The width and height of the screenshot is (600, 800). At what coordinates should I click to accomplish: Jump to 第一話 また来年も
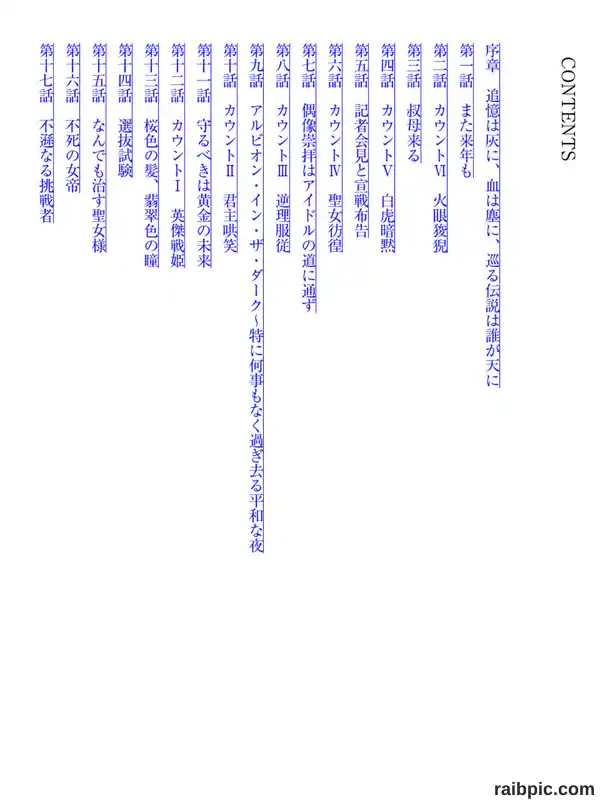(466, 111)
